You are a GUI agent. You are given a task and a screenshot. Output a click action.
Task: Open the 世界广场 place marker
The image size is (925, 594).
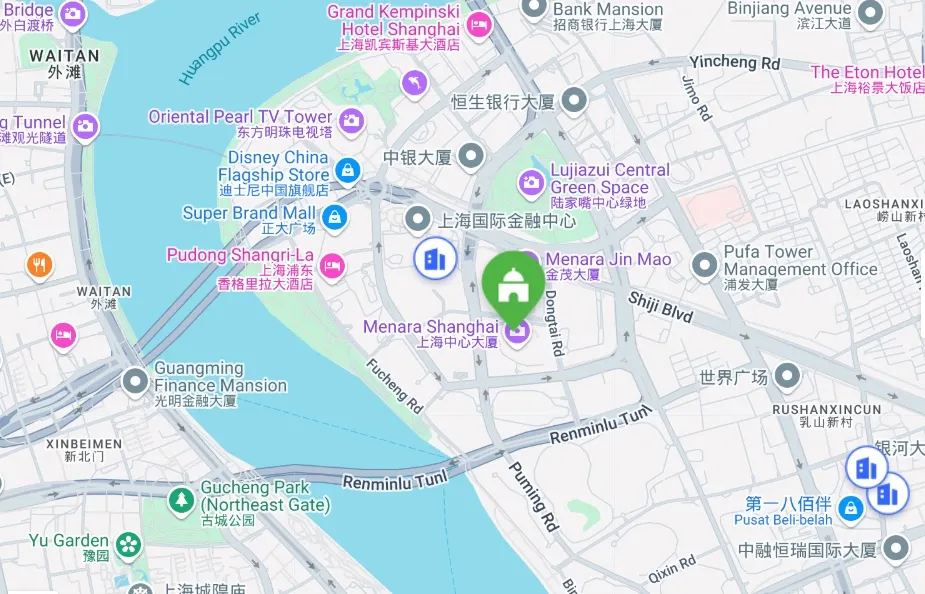[788, 377]
